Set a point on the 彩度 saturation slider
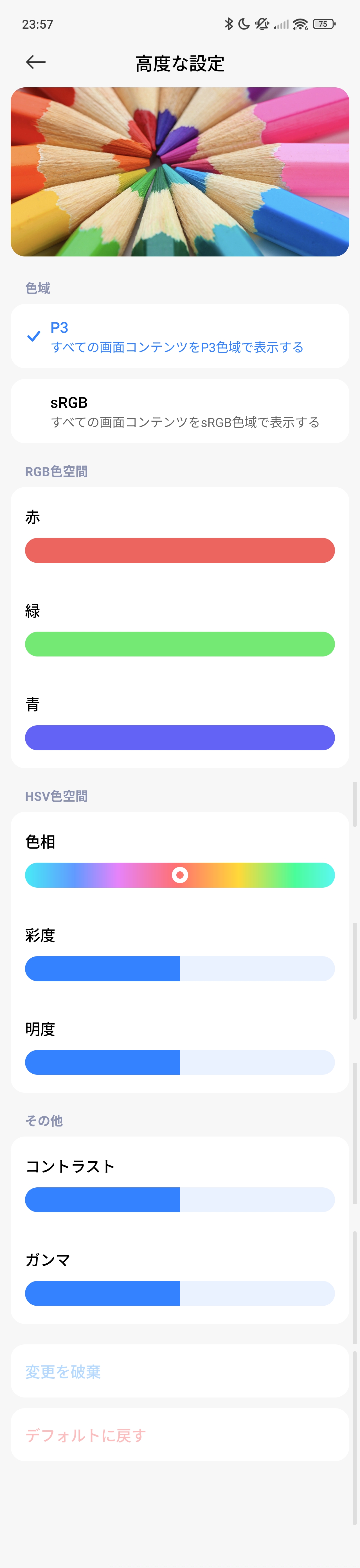 pyautogui.click(x=180, y=969)
